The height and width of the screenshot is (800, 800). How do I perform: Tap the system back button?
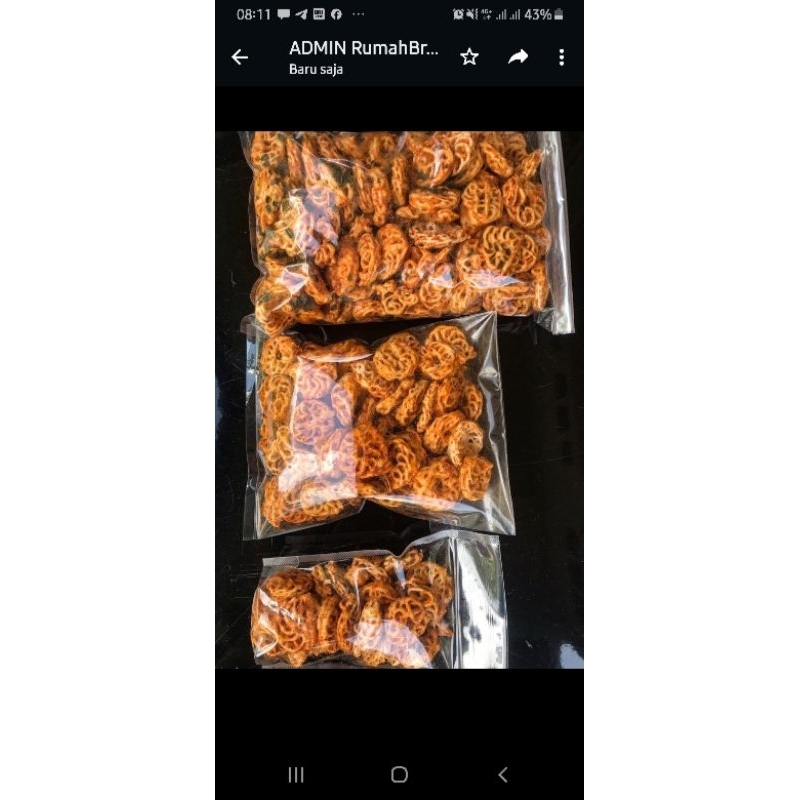tap(503, 774)
